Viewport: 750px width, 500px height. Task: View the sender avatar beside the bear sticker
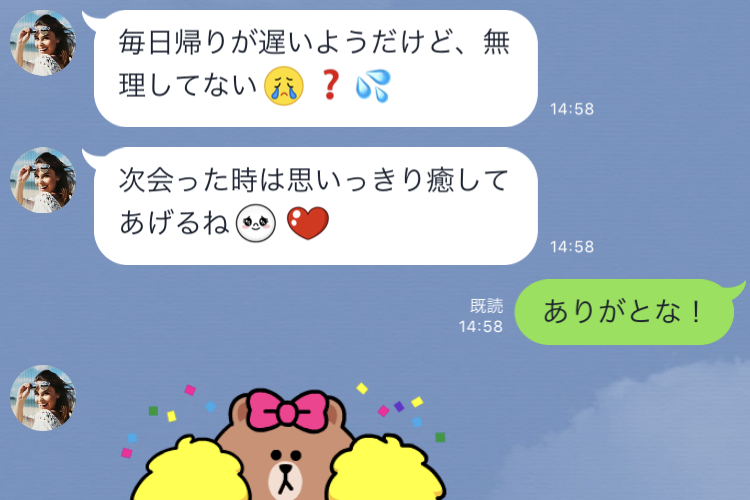tap(43, 399)
